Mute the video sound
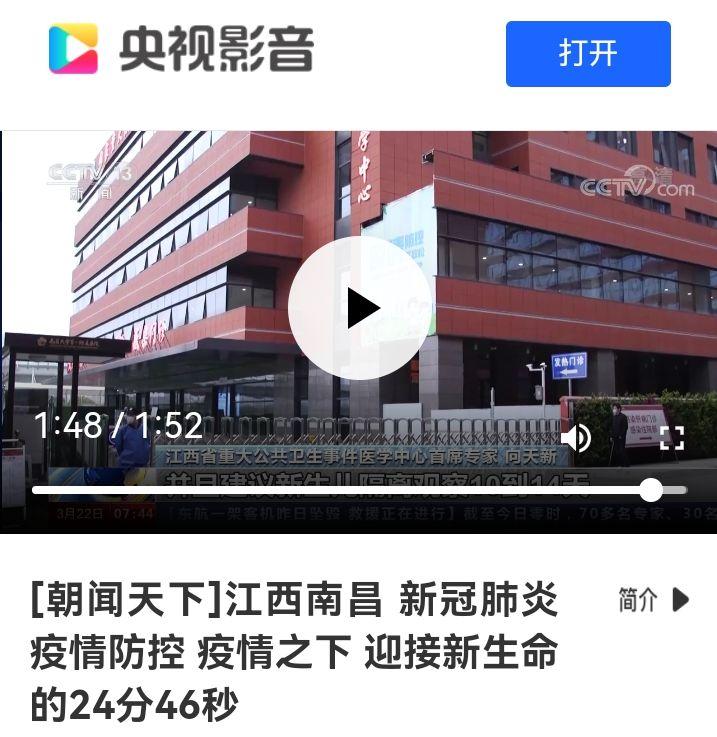Viewport: 717px width, 737px height. [x=576, y=437]
